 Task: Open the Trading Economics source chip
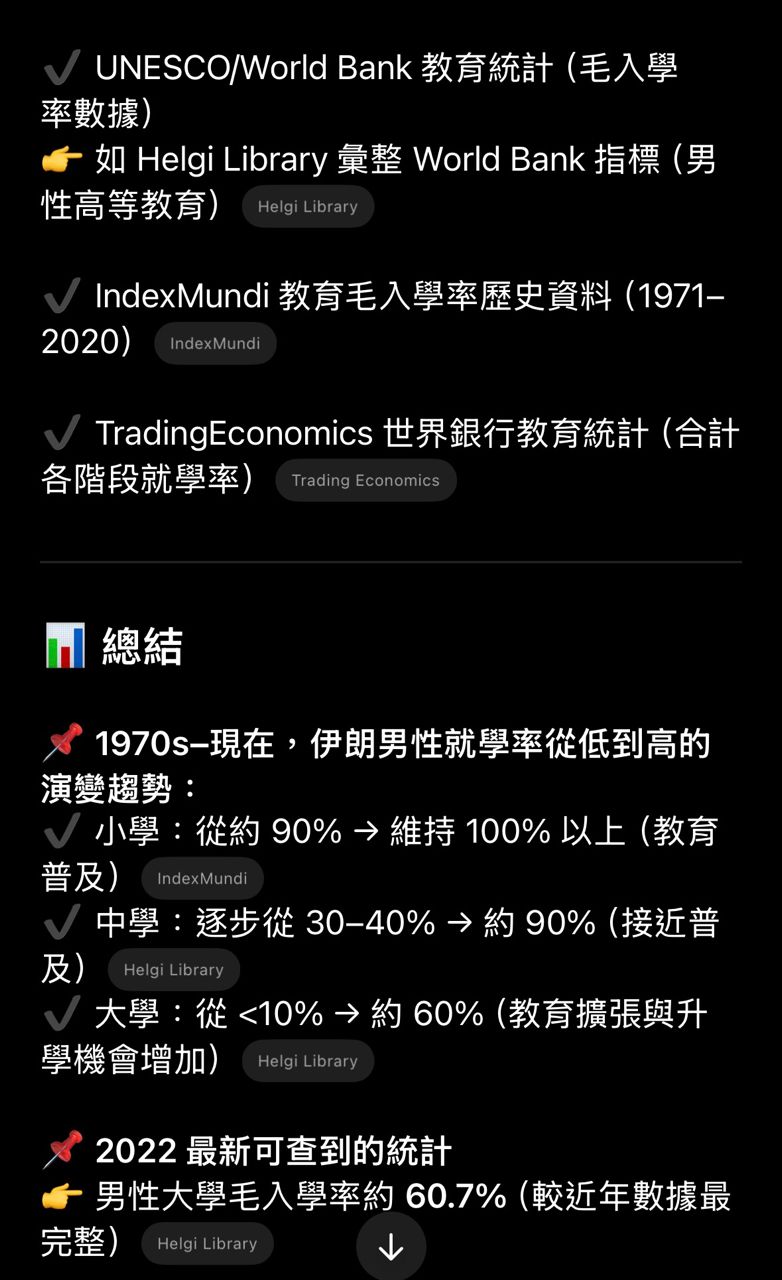(365, 480)
